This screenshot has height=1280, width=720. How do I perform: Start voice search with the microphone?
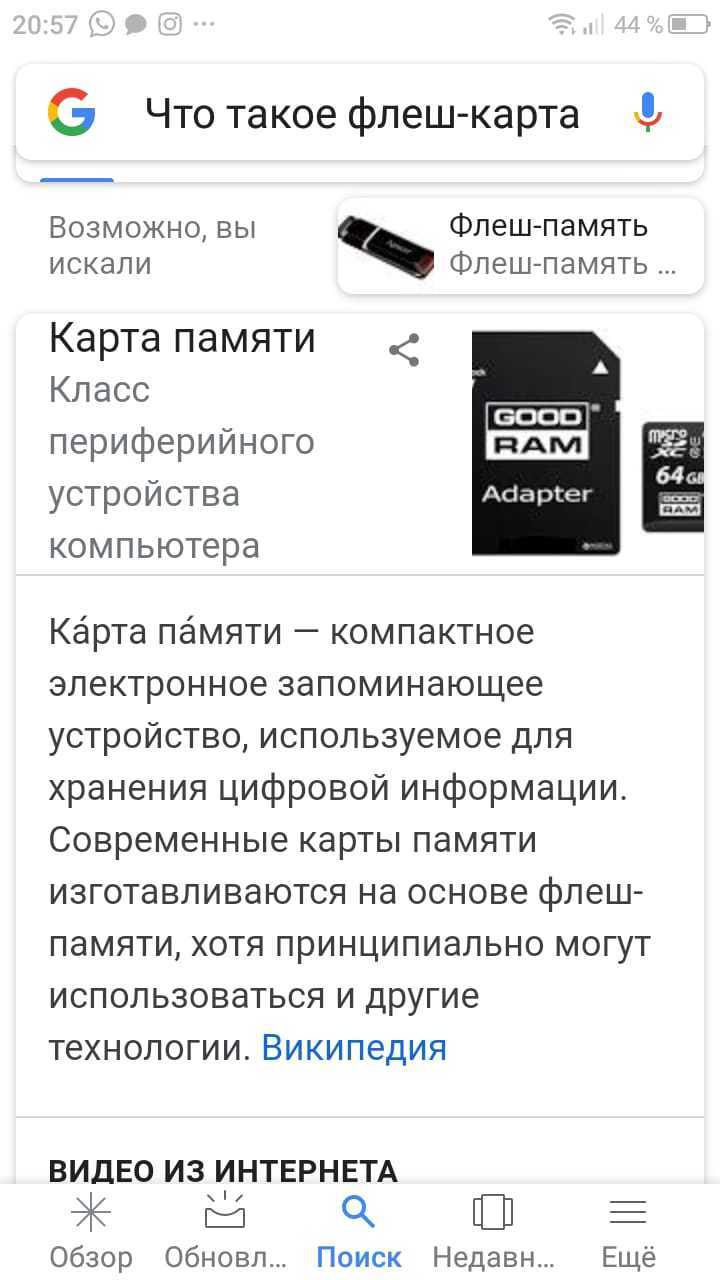pos(648,113)
